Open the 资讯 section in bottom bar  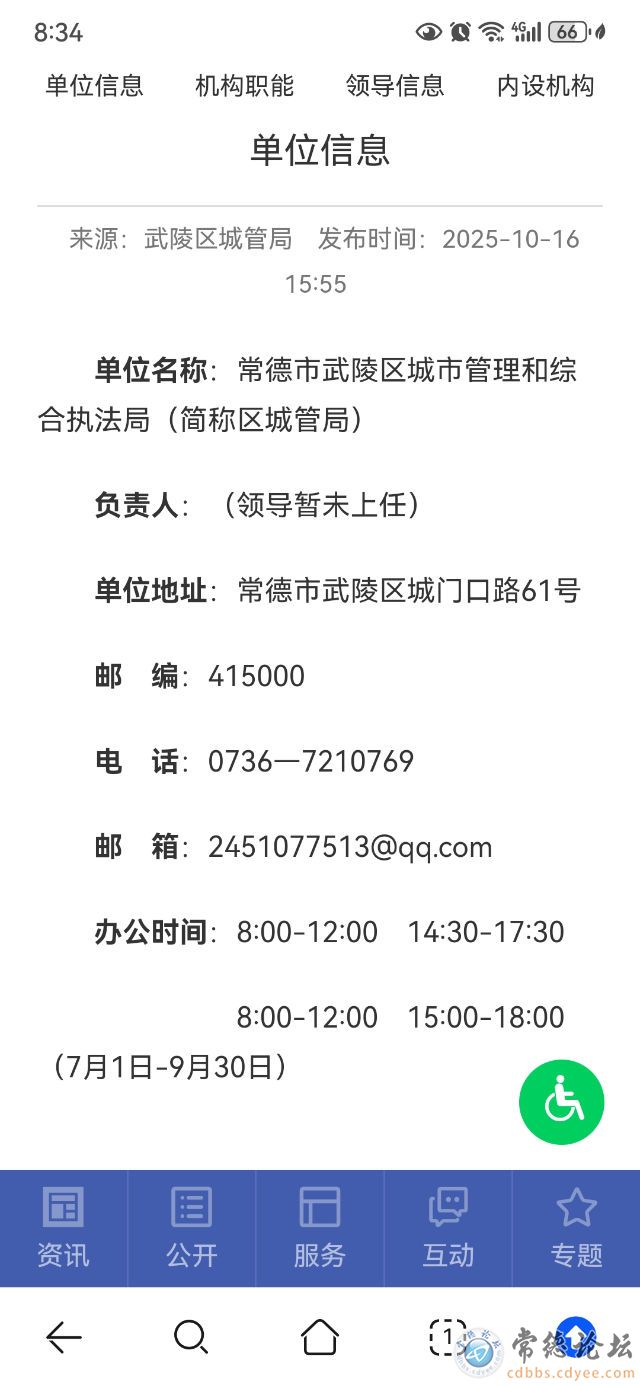pyautogui.click(x=63, y=1228)
